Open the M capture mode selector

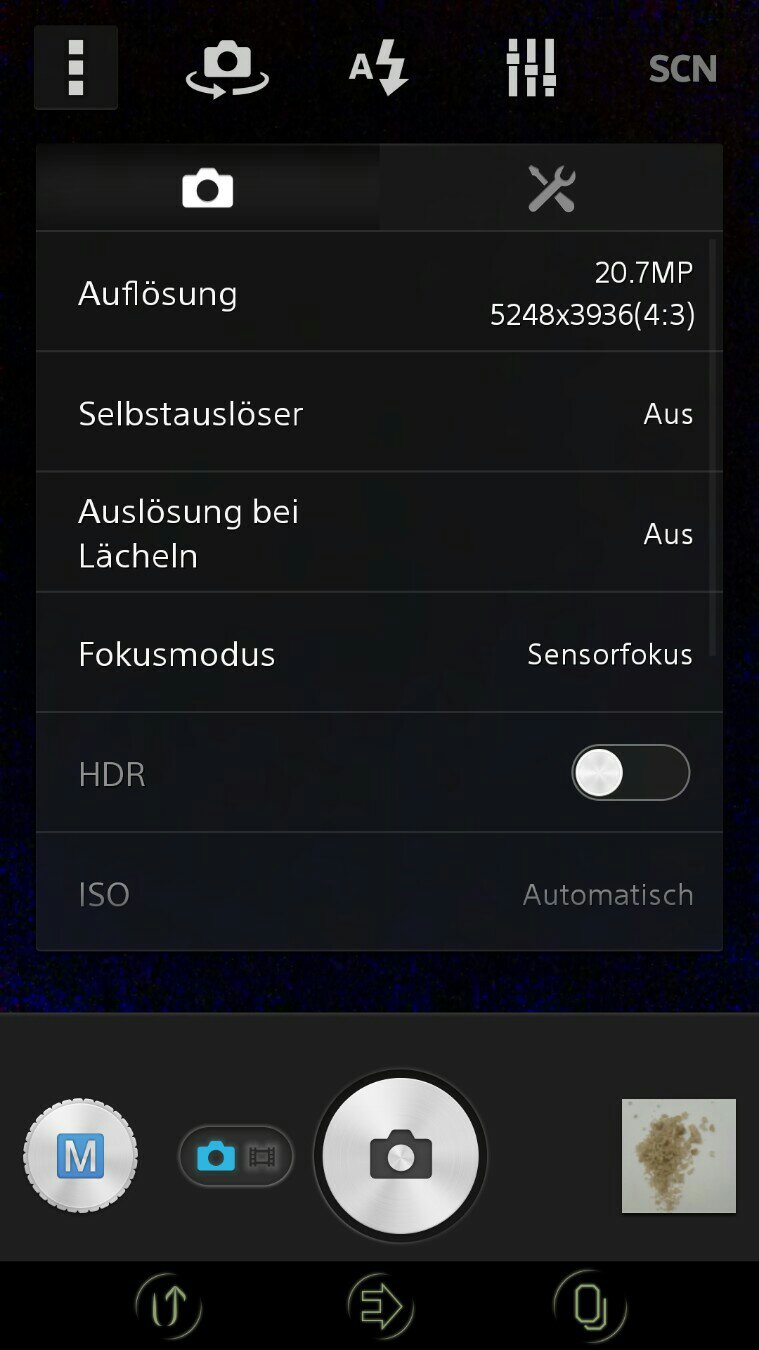[80, 1156]
